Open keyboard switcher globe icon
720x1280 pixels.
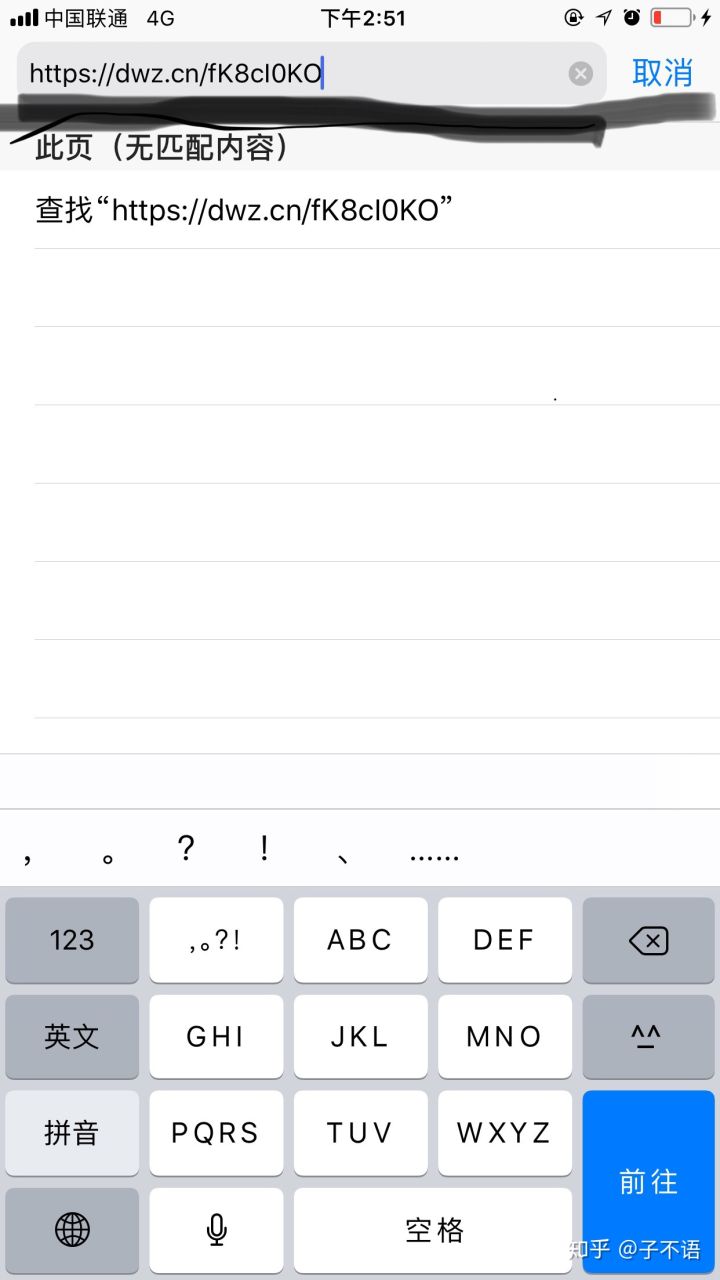[x=72, y=1230]
